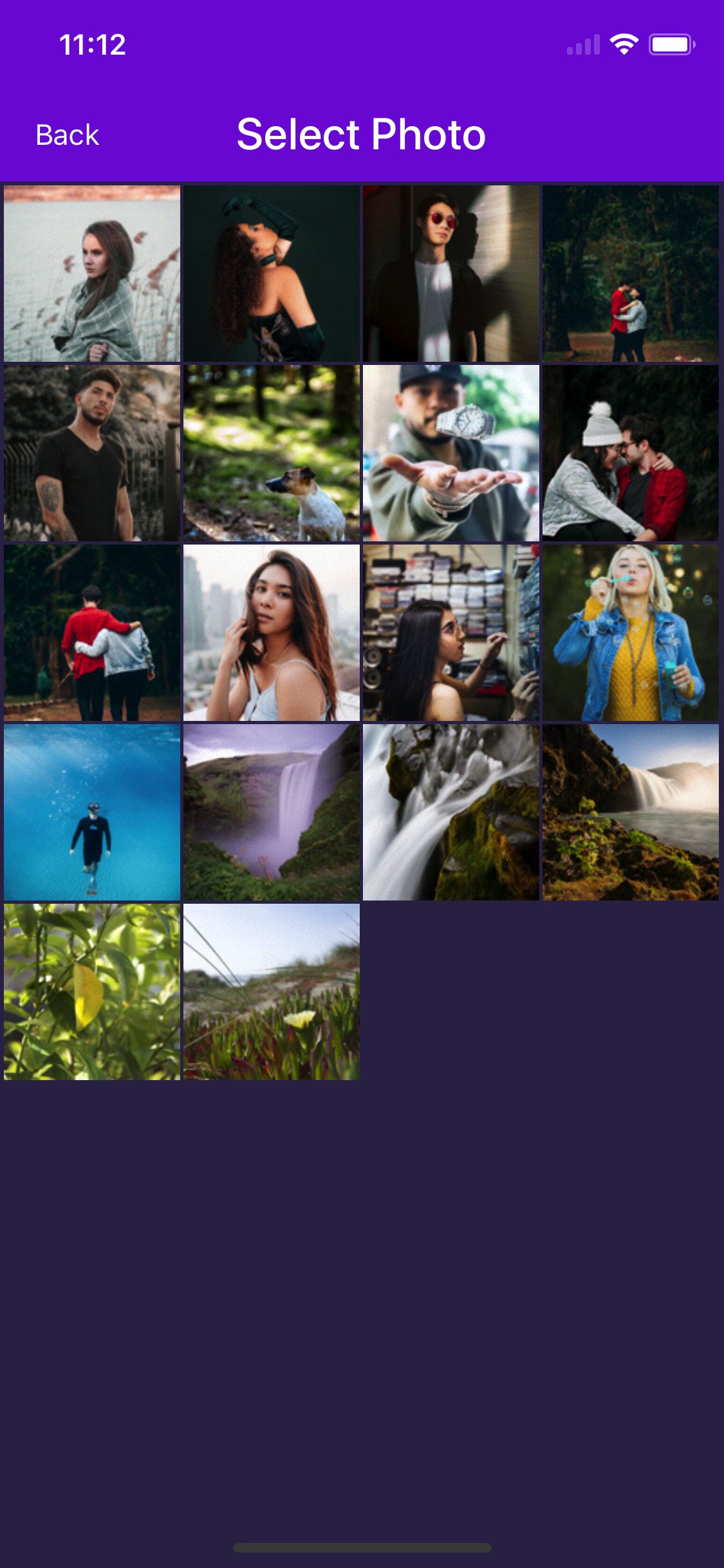Pick the tattooed man in black t-shirt

pyautogui.click(x=92, y=453)
